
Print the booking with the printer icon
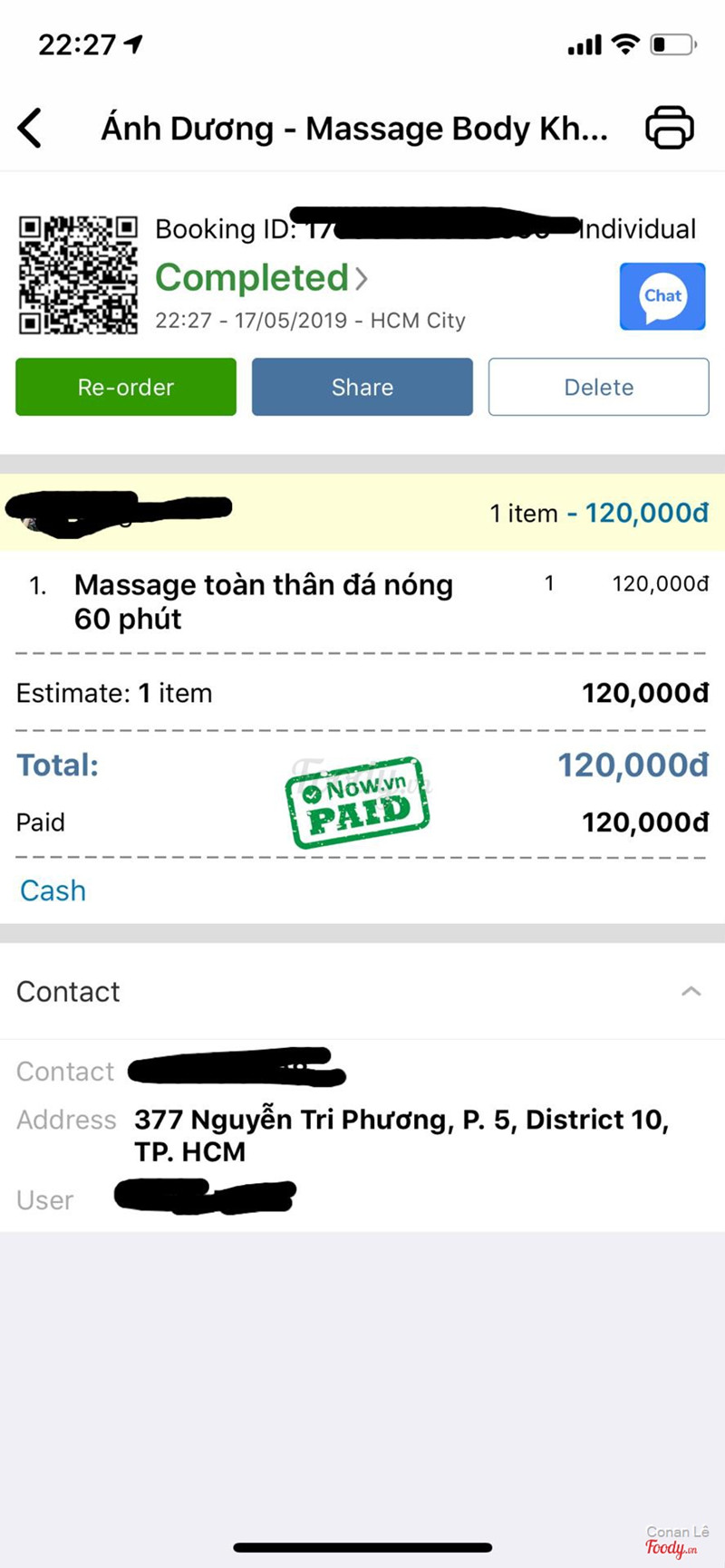point(670,128)
